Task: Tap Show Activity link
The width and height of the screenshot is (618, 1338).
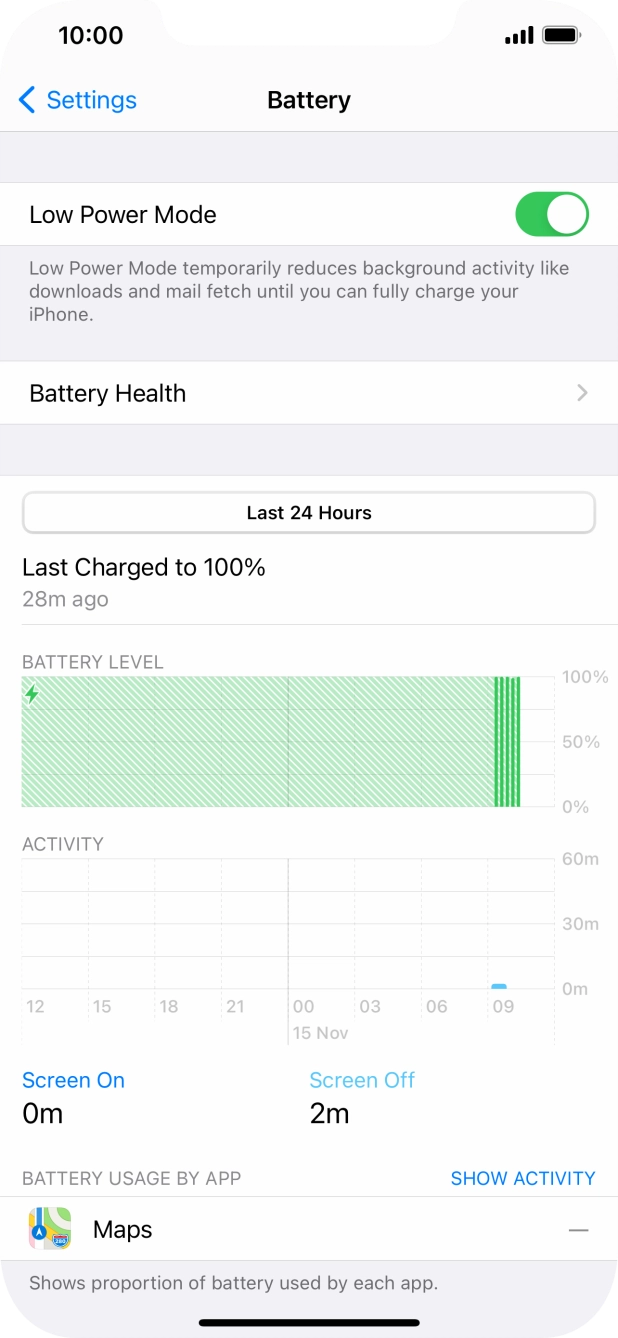Action: 522,1178
